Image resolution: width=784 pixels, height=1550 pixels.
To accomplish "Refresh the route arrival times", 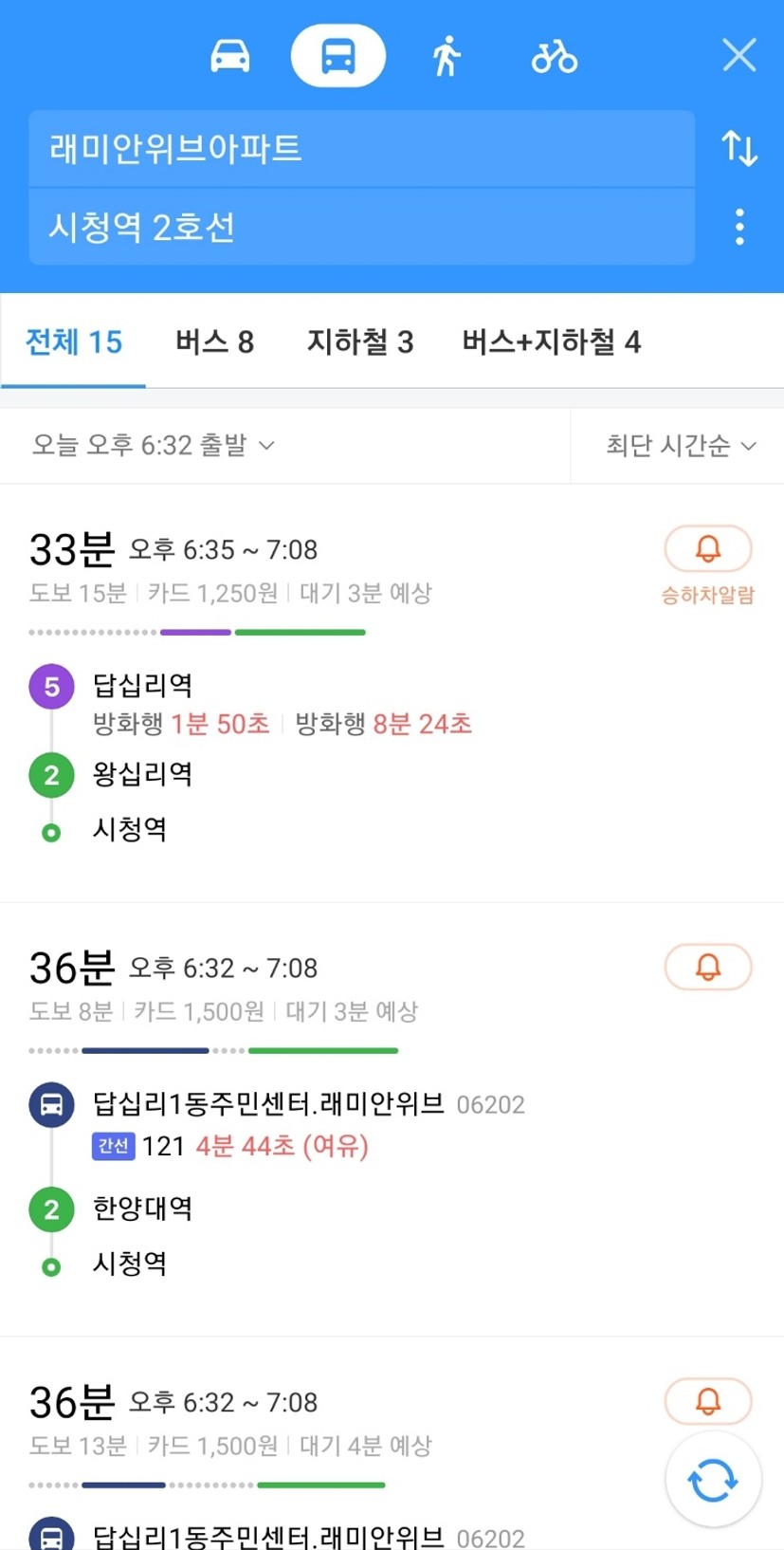I will click(713, 1480).
